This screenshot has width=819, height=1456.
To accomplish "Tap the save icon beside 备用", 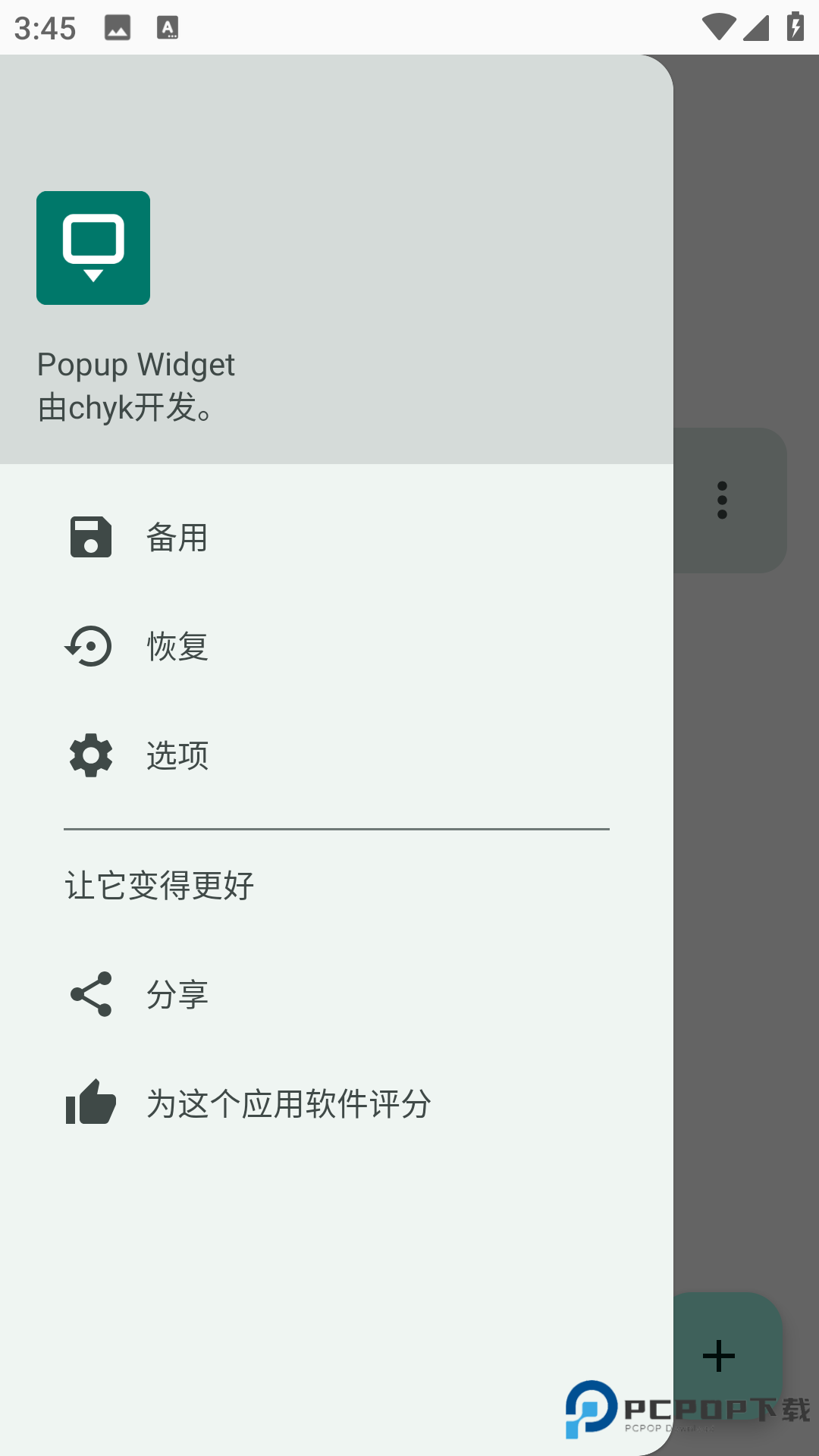I will coord(90,537).
